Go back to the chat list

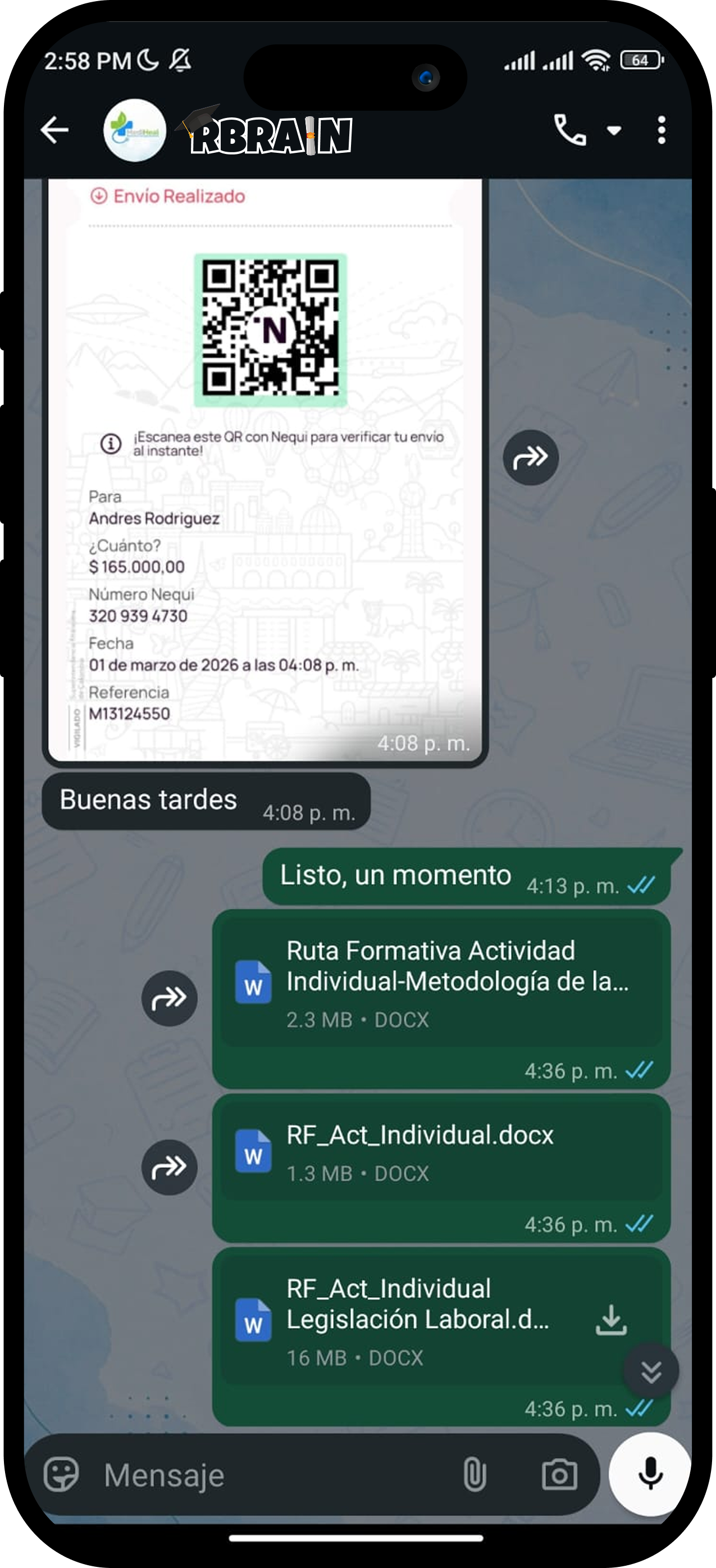54,130
